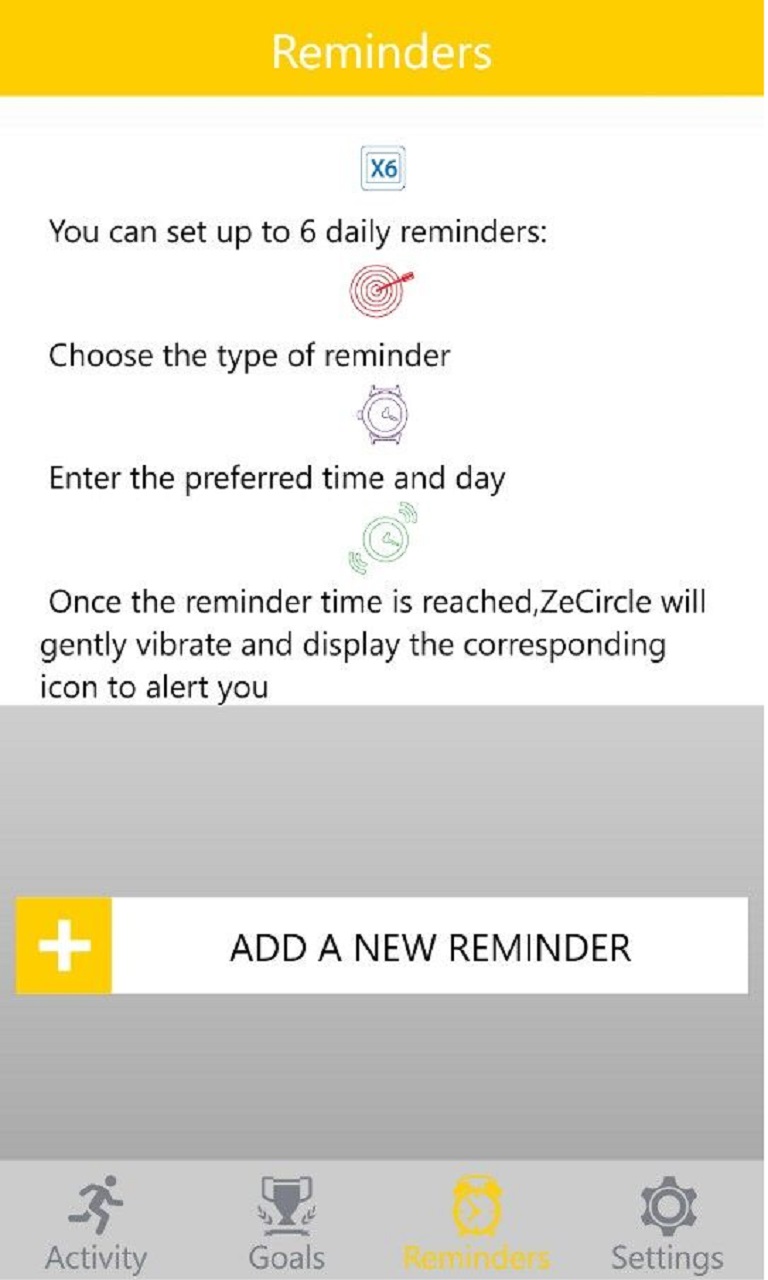Open the Goals tab

coord(286,1222)
